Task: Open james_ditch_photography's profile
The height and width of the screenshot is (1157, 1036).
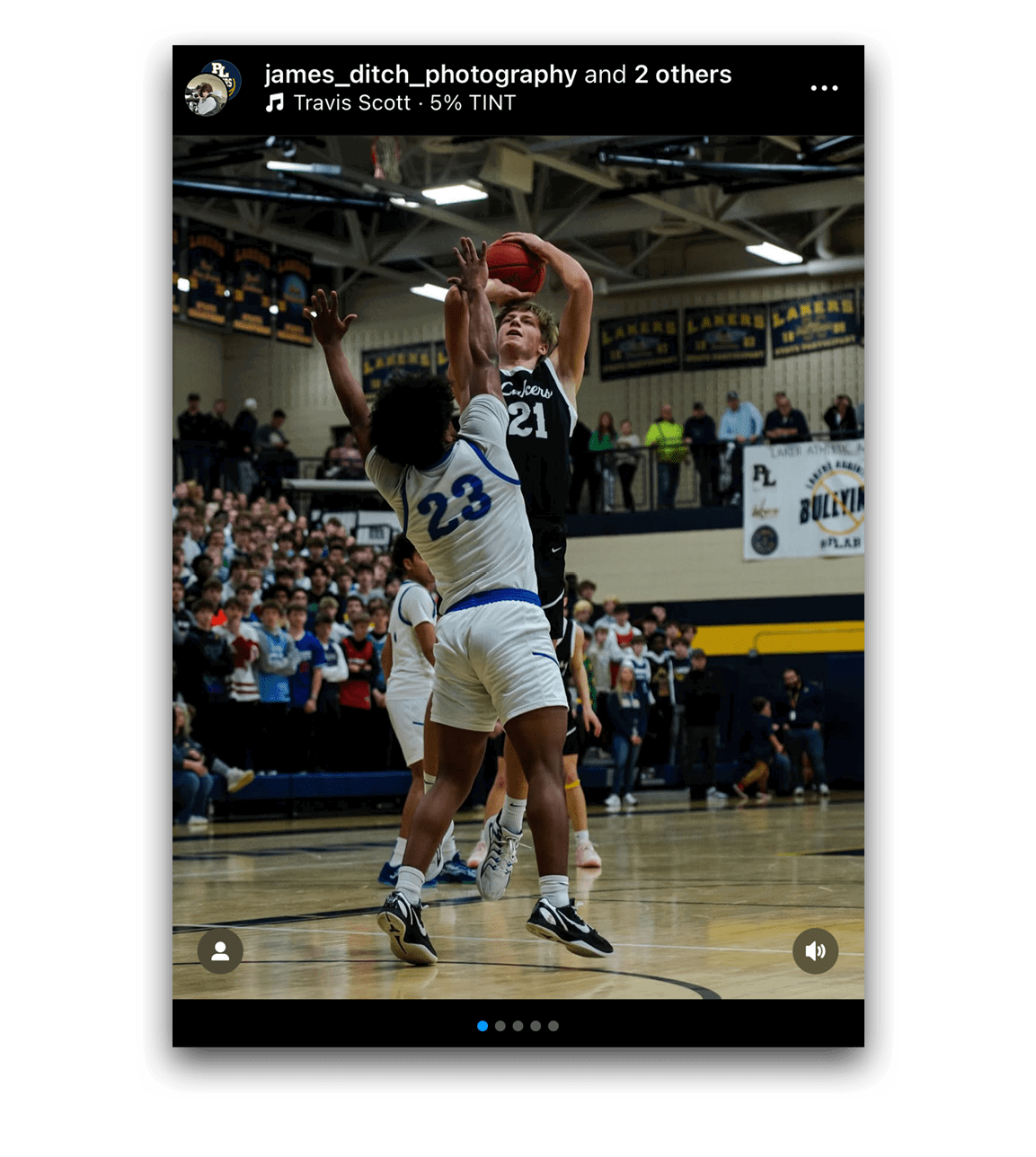Action: point(420,75)
